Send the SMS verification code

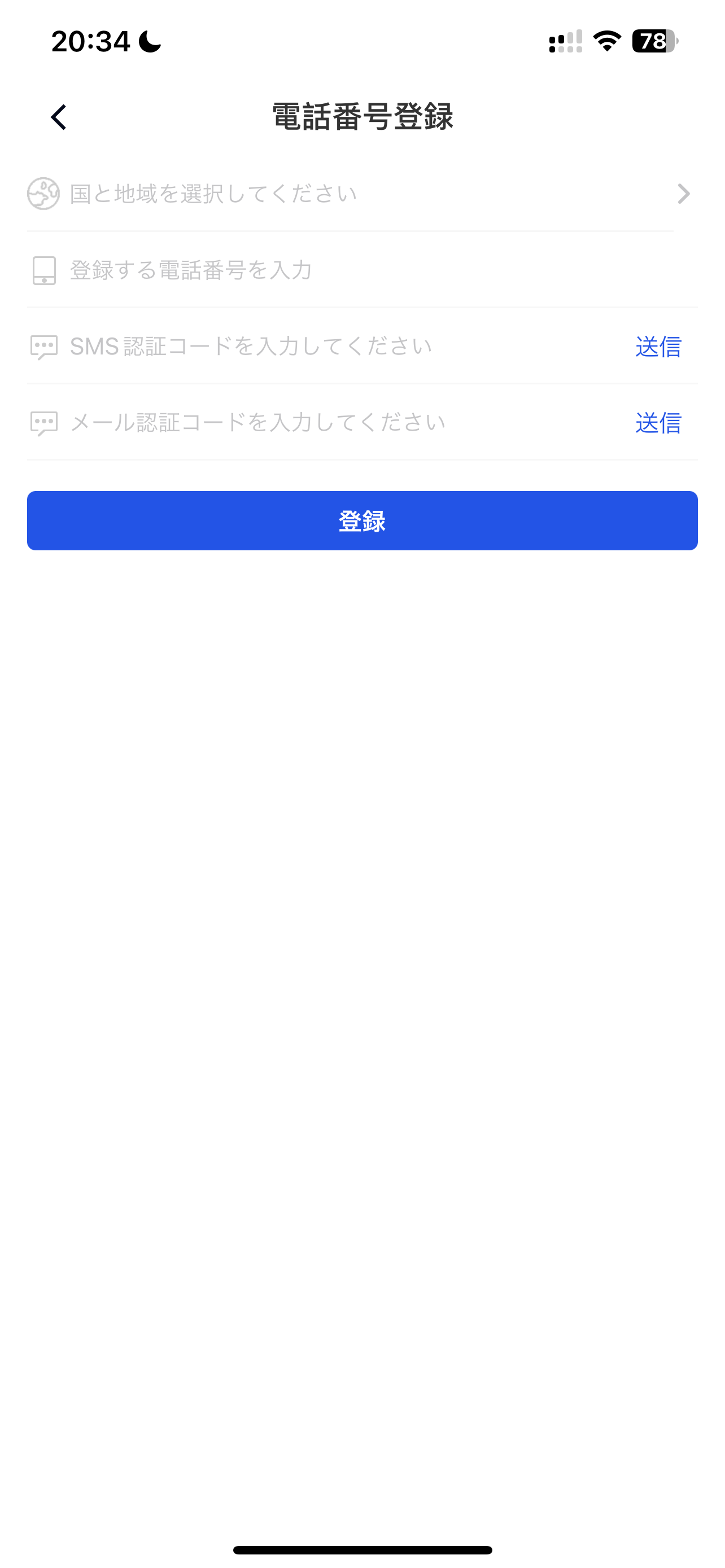[658, 347]
